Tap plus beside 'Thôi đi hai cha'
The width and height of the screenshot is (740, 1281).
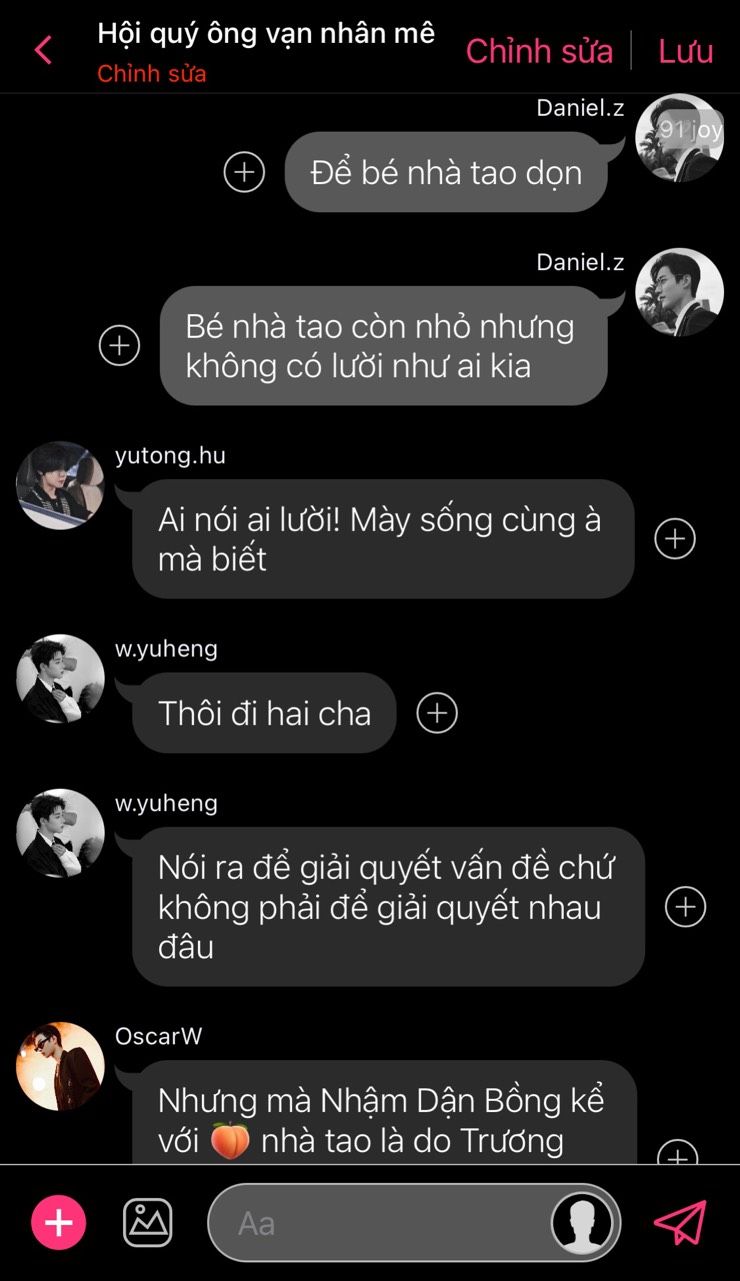(x=437, y=713)
